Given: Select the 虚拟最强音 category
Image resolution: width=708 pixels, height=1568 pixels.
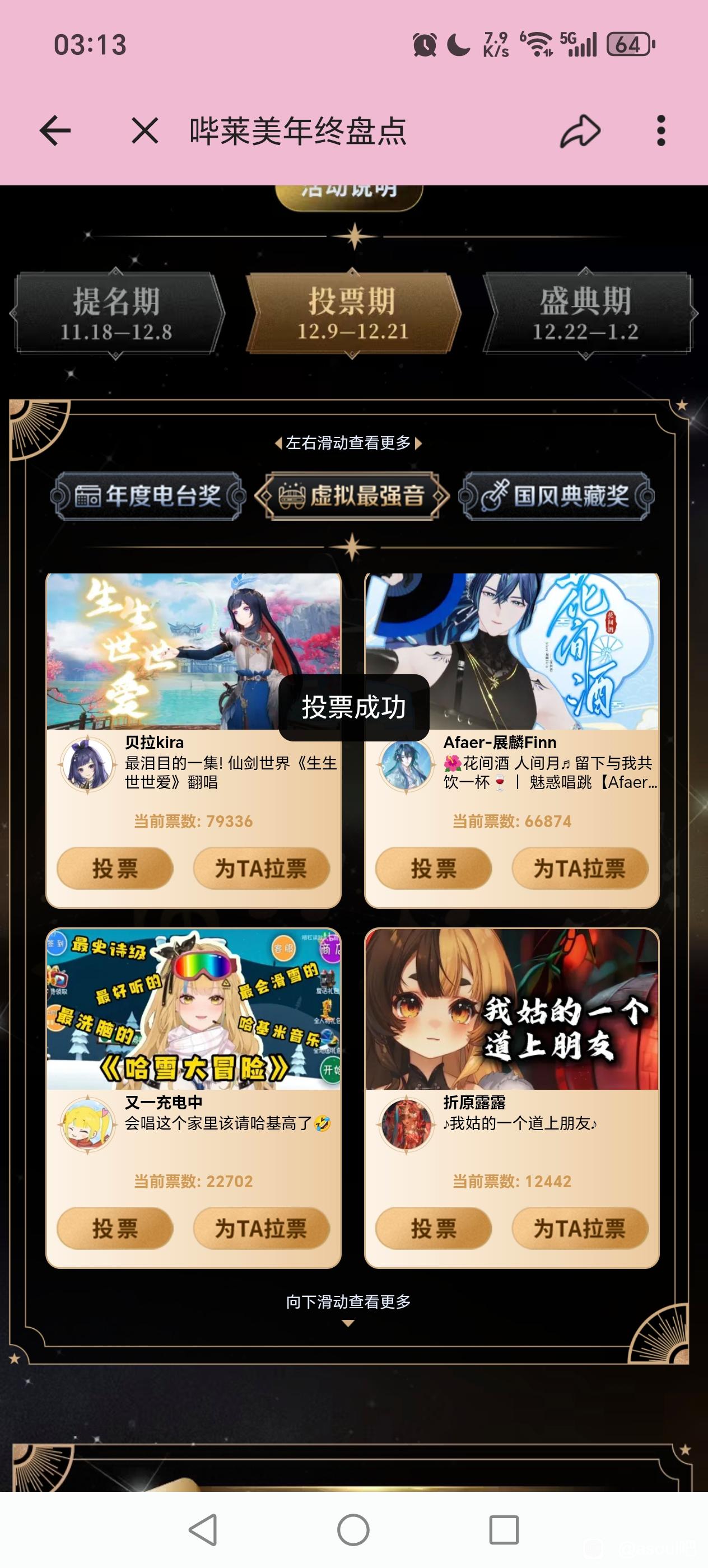Looking at the screenshot, I should 352,496.
